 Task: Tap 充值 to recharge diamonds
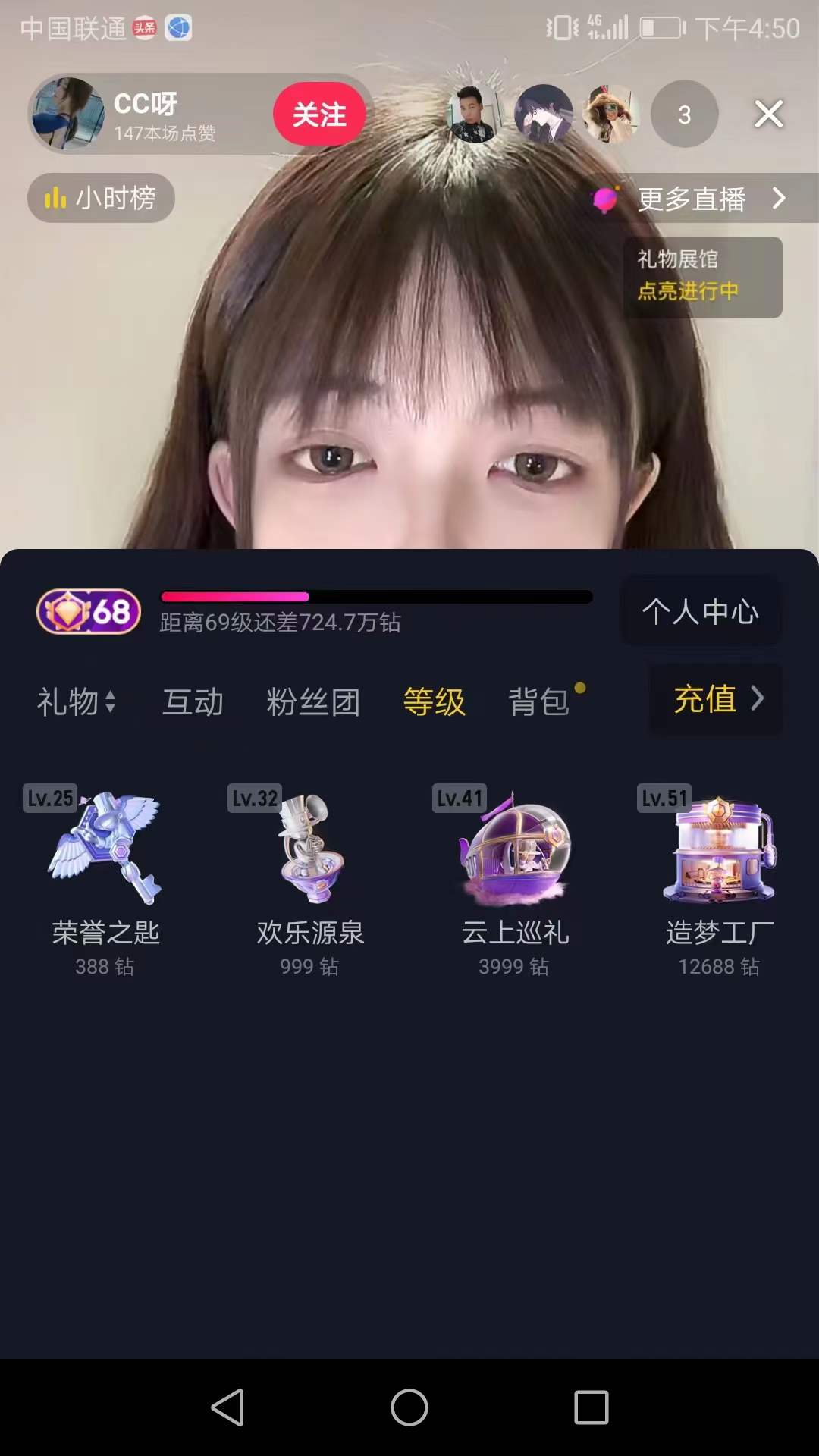[x=715, y=698]
